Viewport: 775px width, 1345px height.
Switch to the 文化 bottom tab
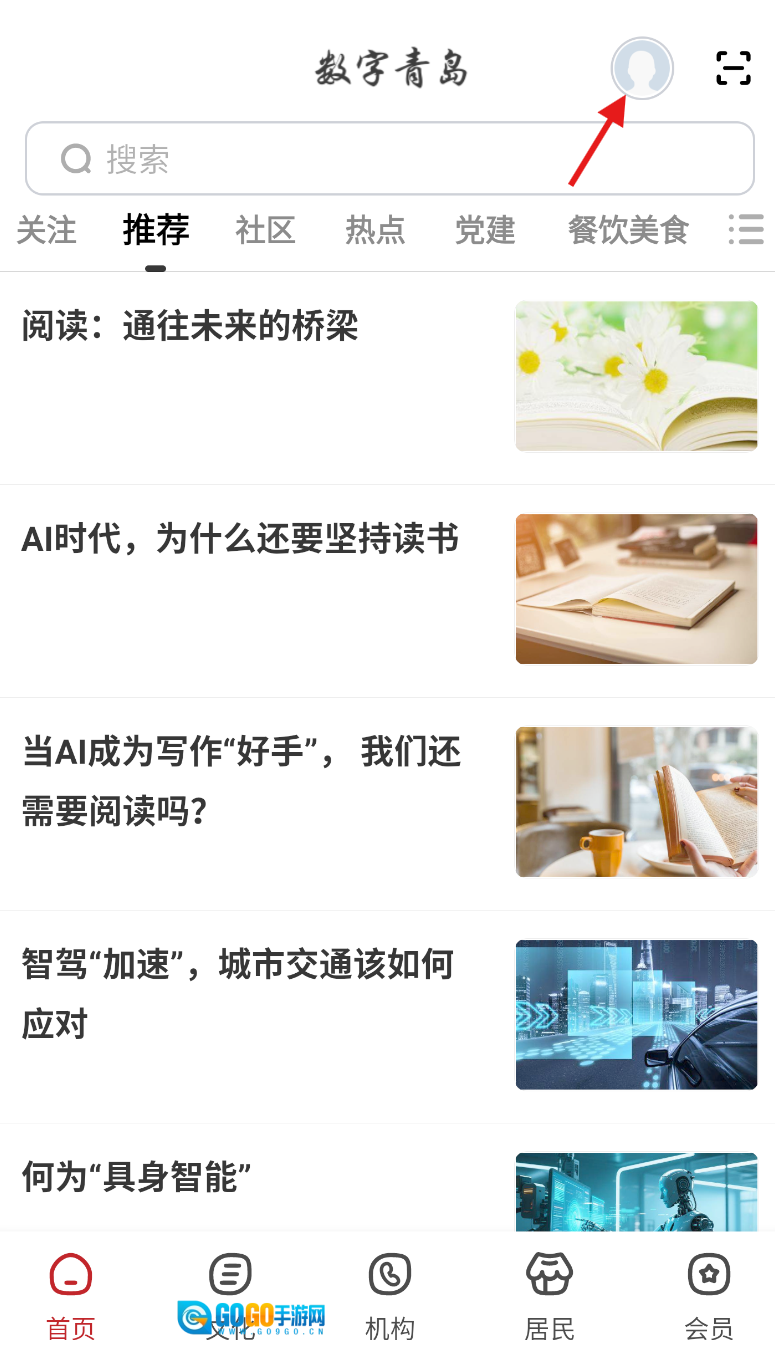pos(230,1296)
